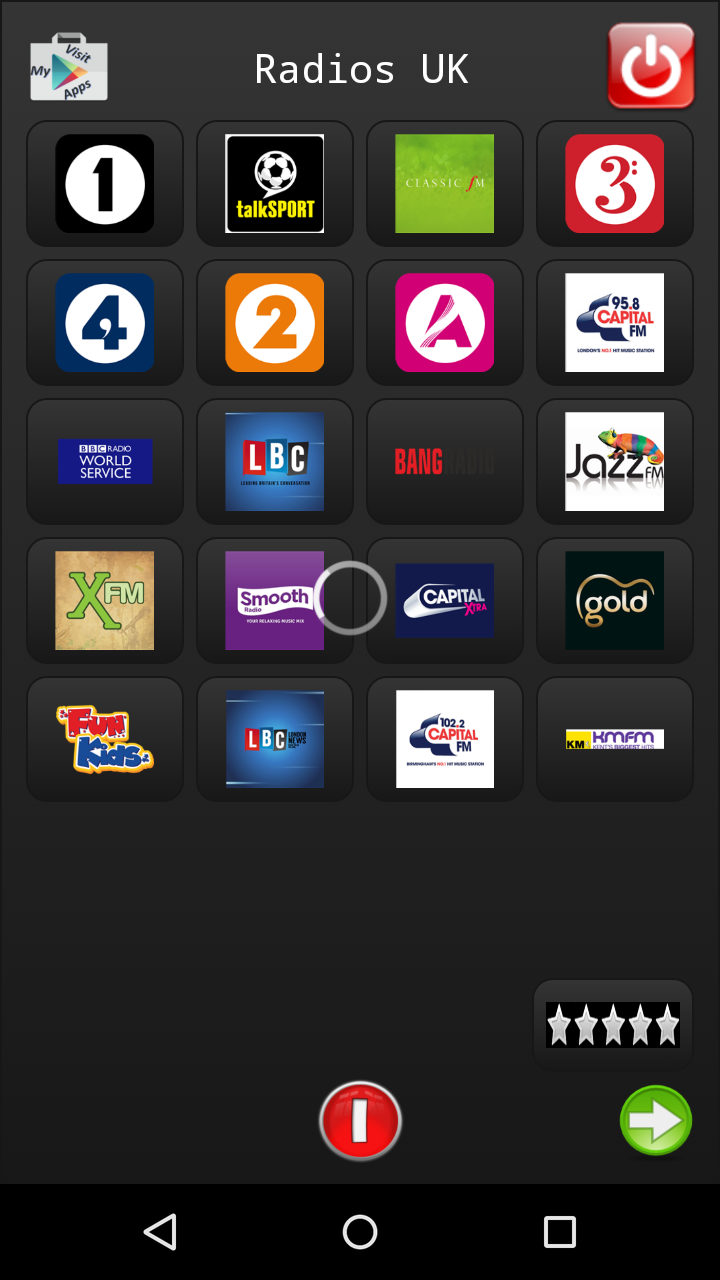Play Classic FM
The height and width of the screenshot is (1280, 720).
pos(444,183)
